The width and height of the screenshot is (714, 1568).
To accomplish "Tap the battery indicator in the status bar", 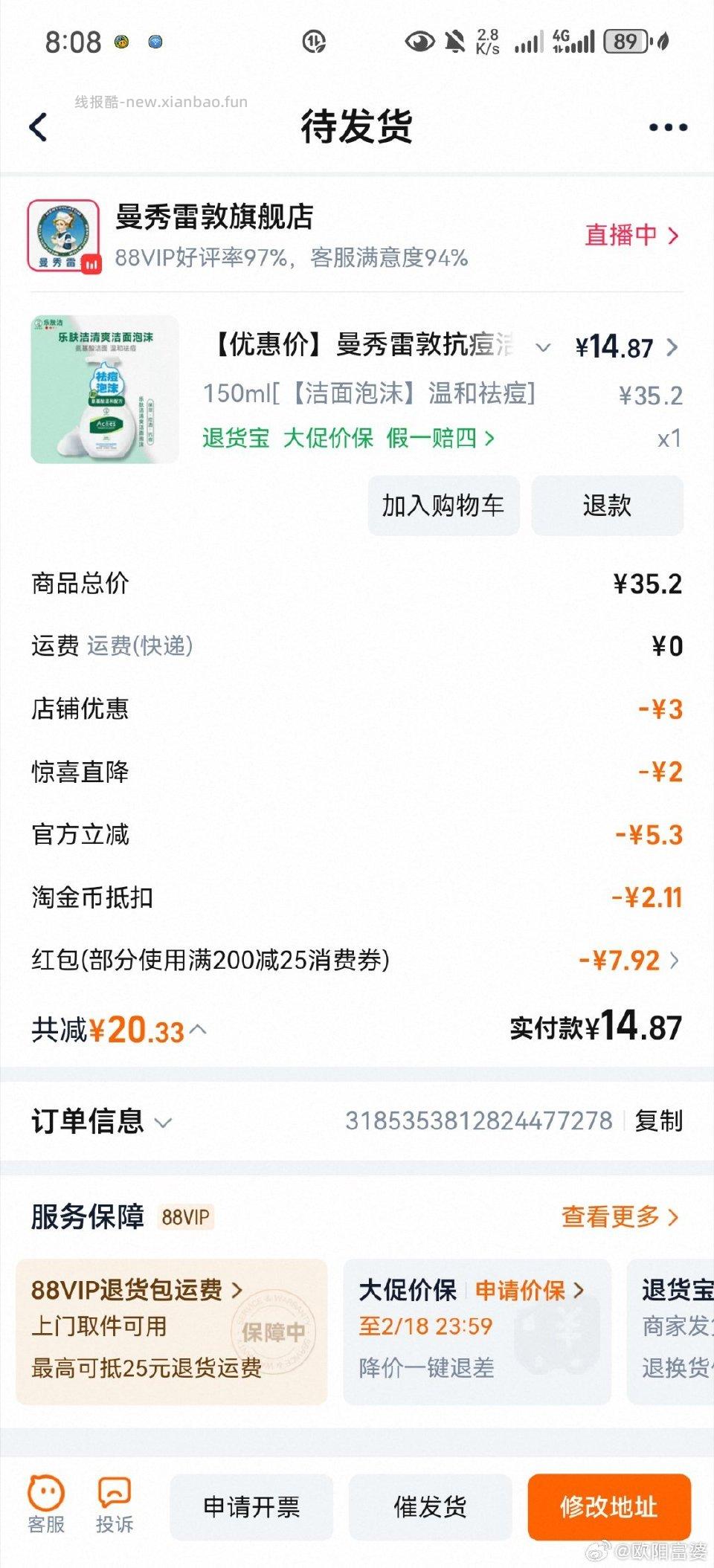I will coord(627,42).
